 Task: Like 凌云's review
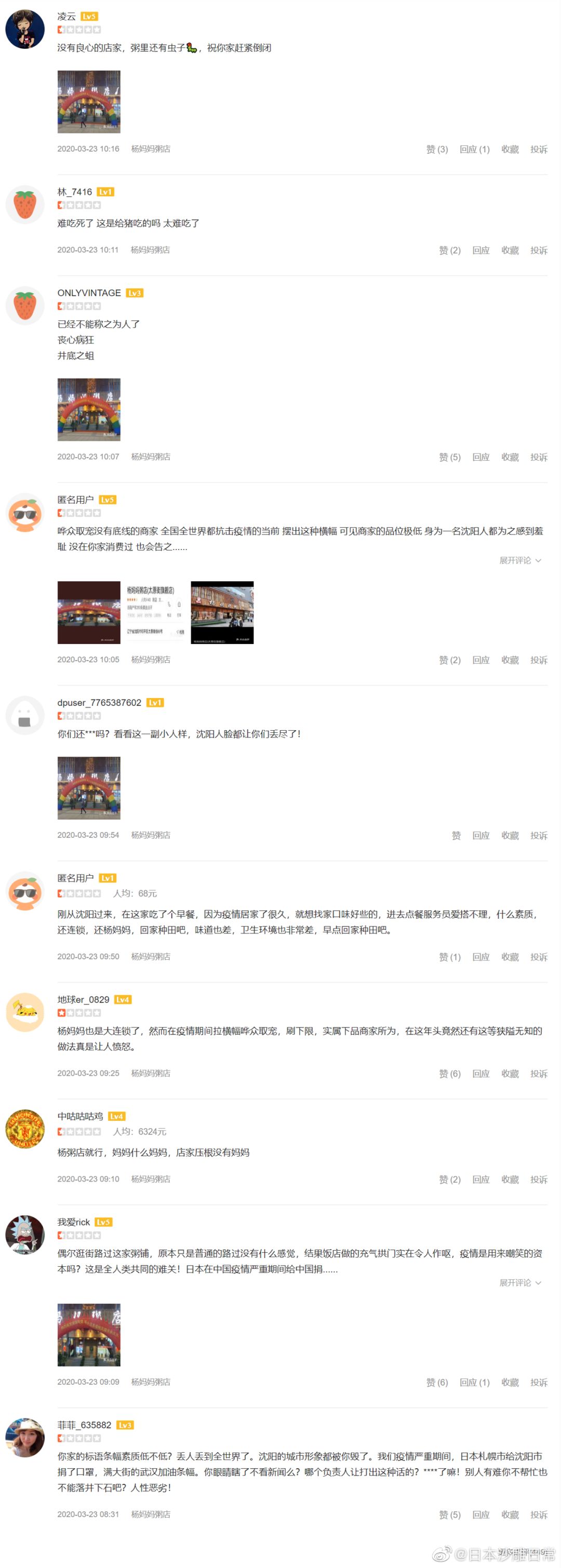tap(436, 149)
